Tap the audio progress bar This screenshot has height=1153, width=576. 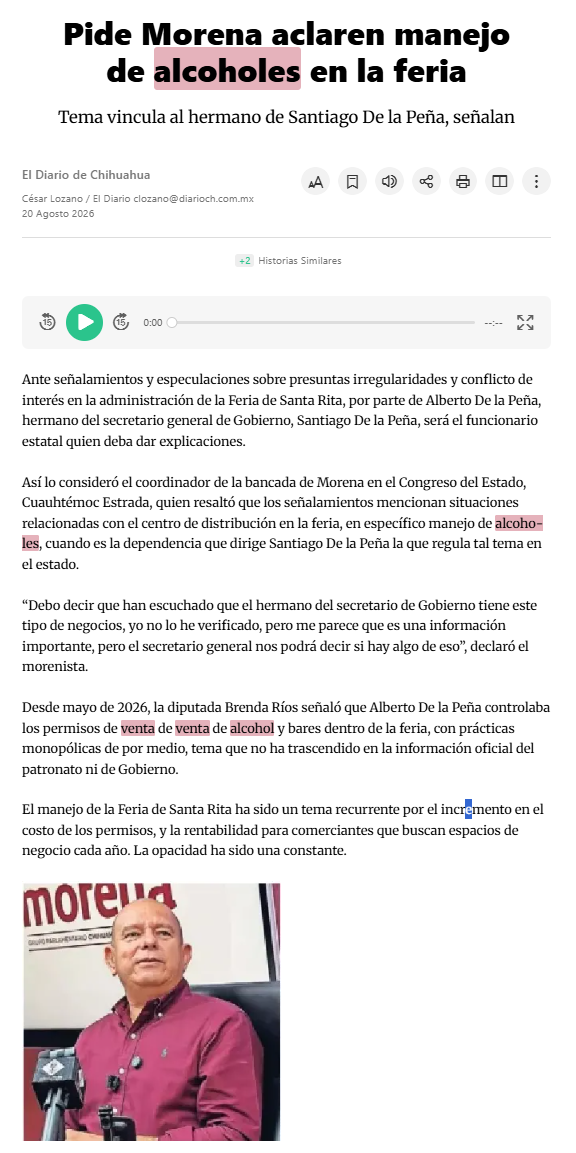323,322
